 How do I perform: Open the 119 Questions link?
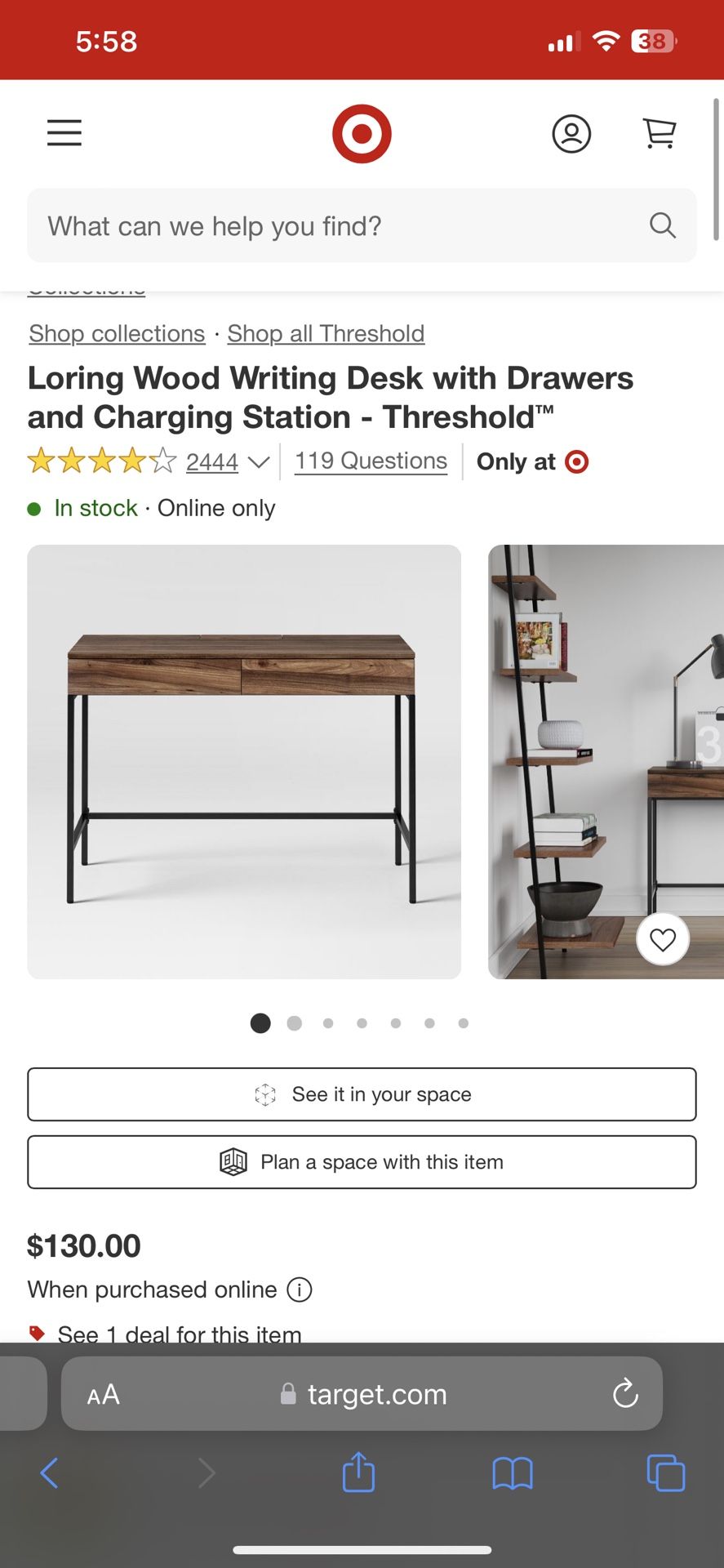click(x=371, y=461)
